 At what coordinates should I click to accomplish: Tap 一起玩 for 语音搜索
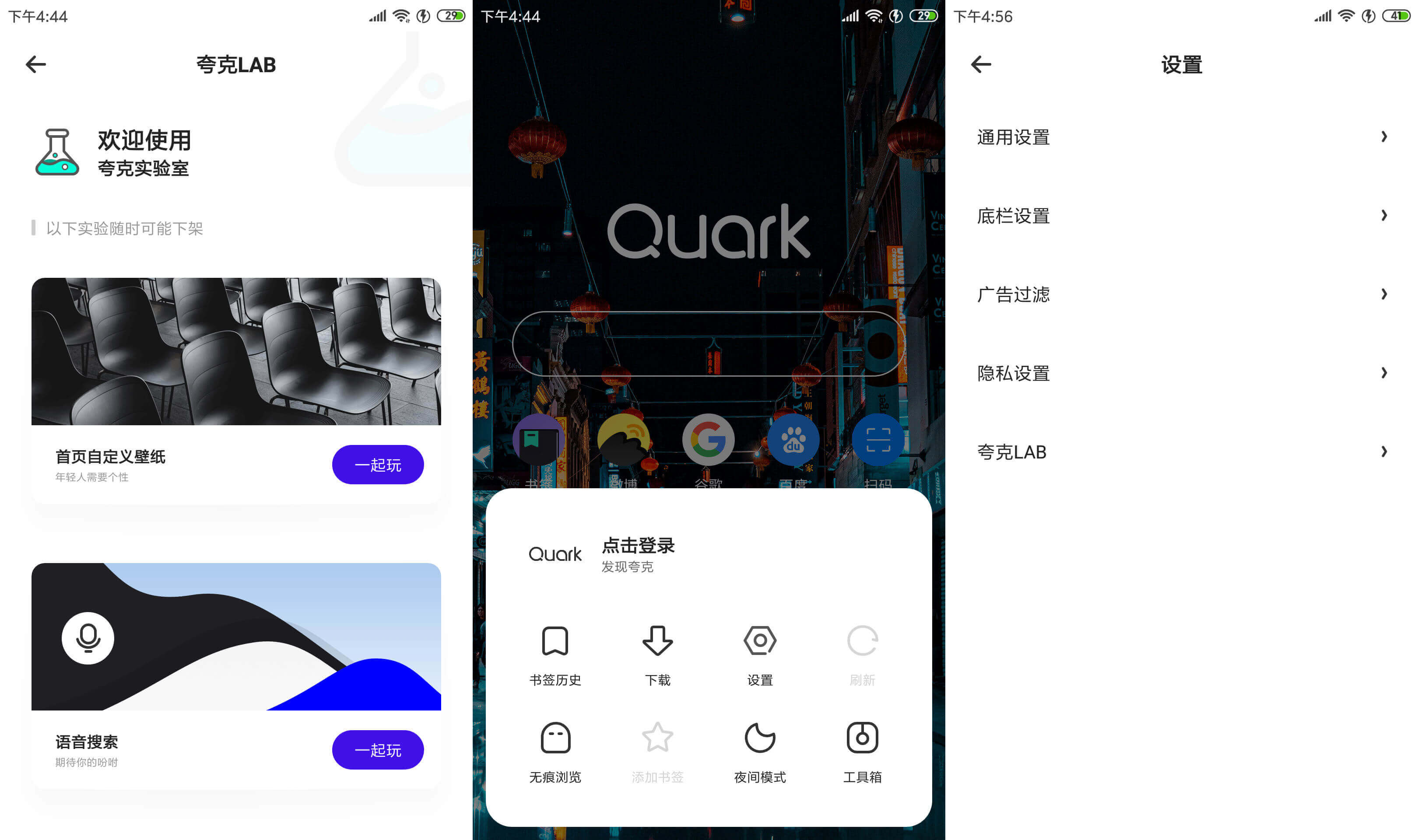tap(378, 750)
